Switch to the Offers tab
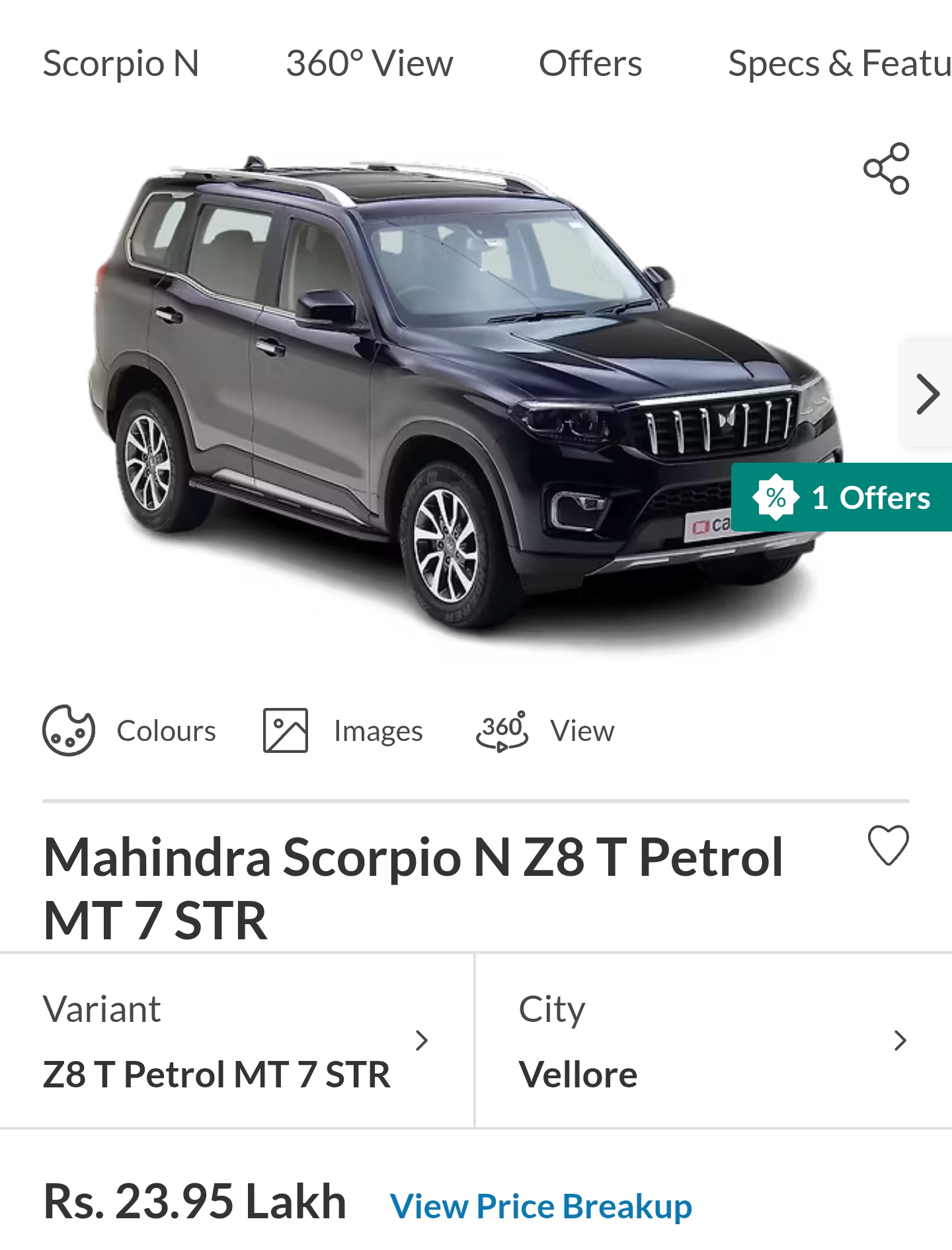Screen dimensions: 952x1250 tap(590, 64)
